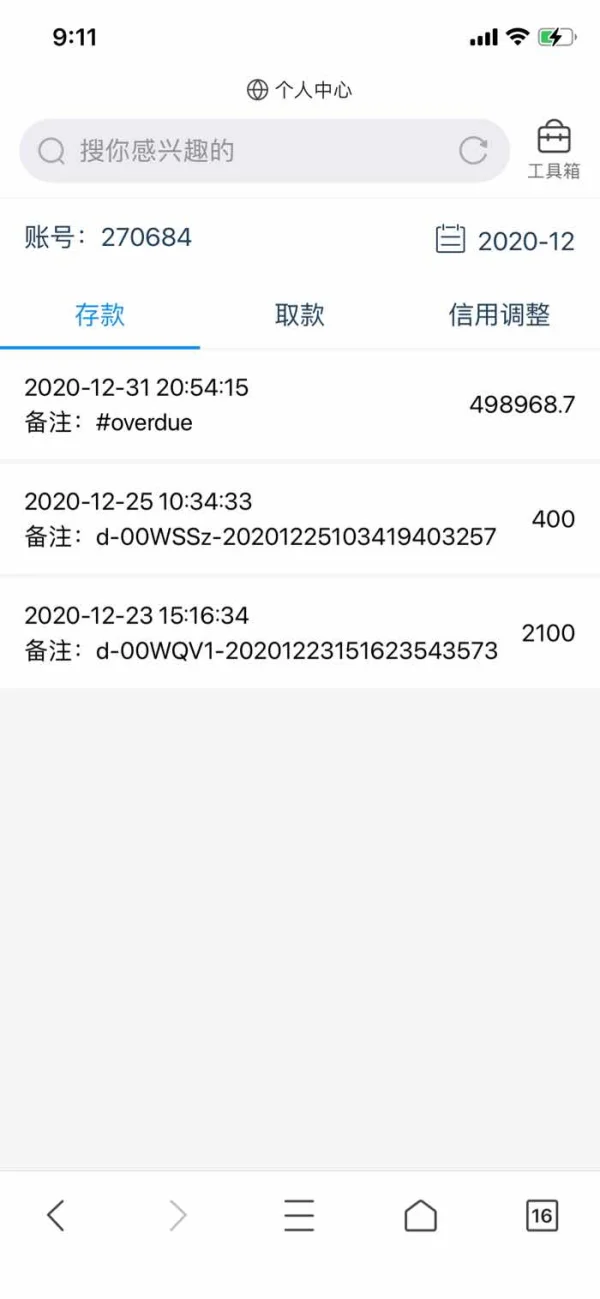Go to the browser home page
The width and height of the screenshot is (600, 1299).
click(421, 1215)
